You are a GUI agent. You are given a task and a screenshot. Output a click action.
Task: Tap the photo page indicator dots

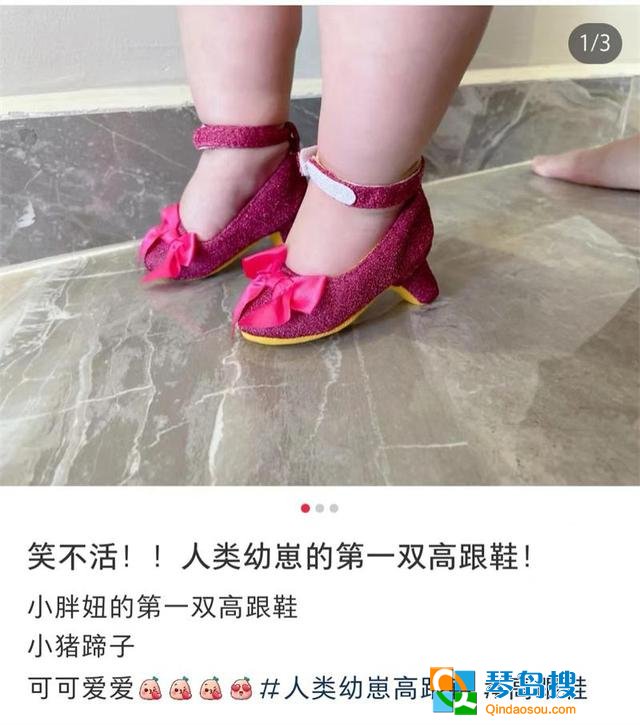click(319, 508)
